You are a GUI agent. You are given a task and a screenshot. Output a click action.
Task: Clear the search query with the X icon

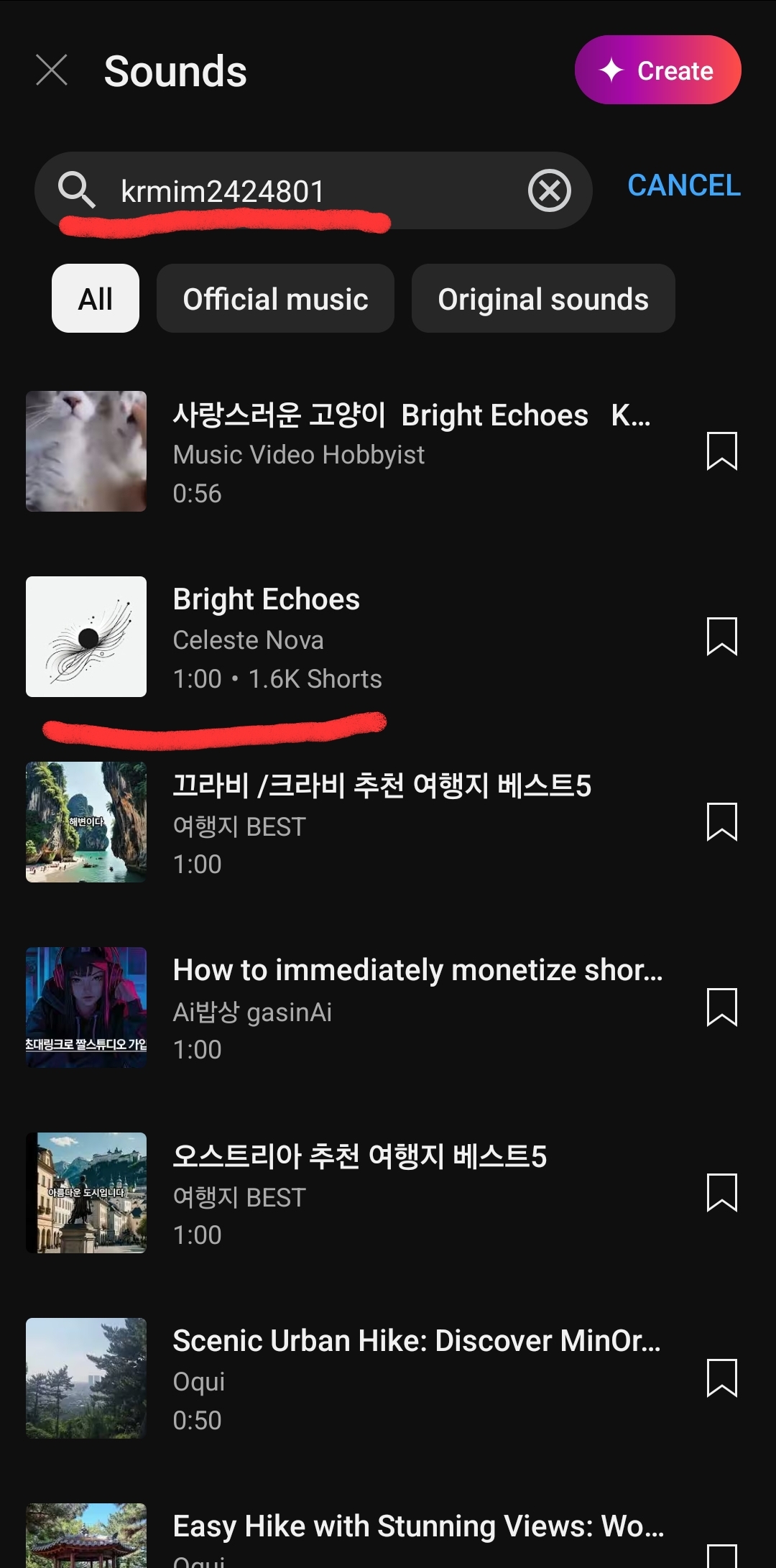[x=548, y=190]
